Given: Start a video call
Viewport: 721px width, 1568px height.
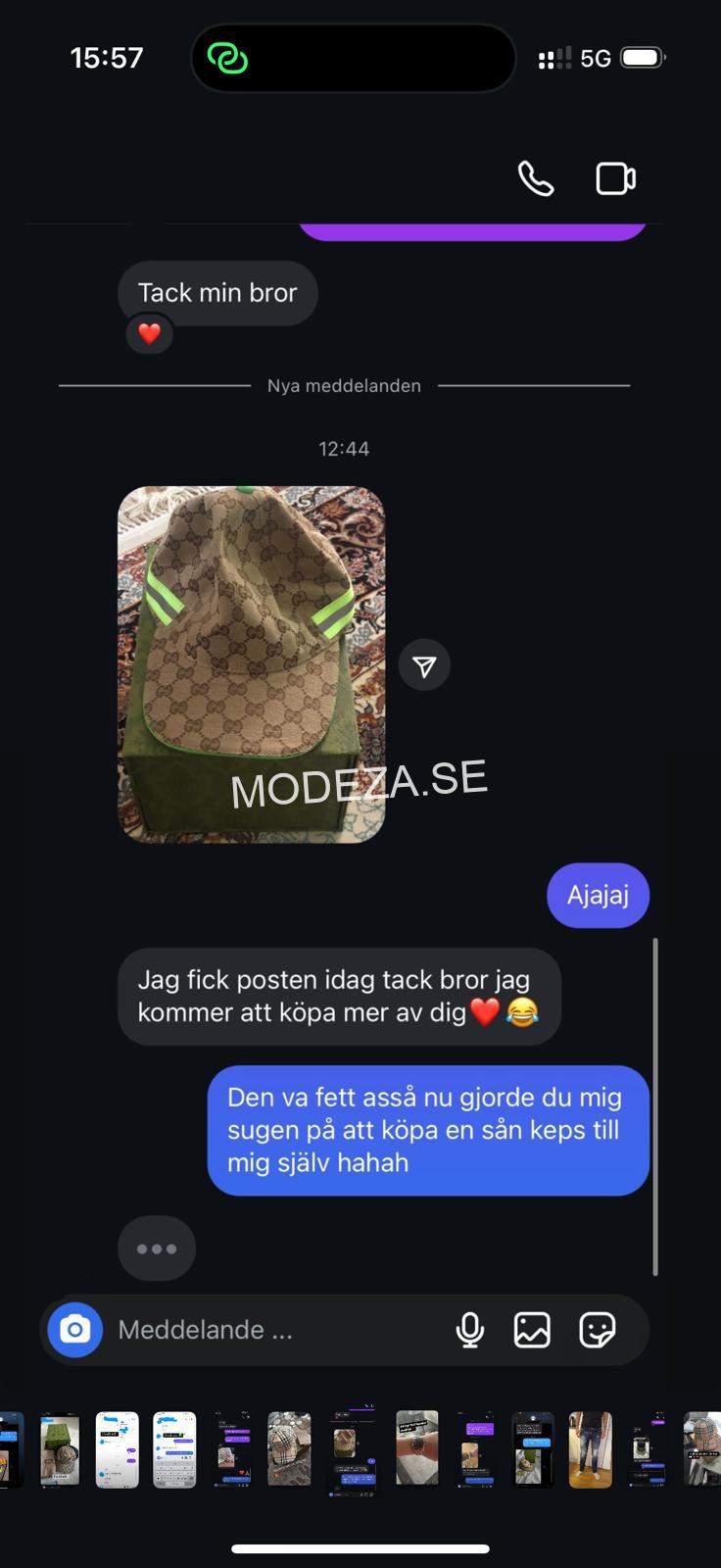Looking at the screenshot, I should (615, 179).
